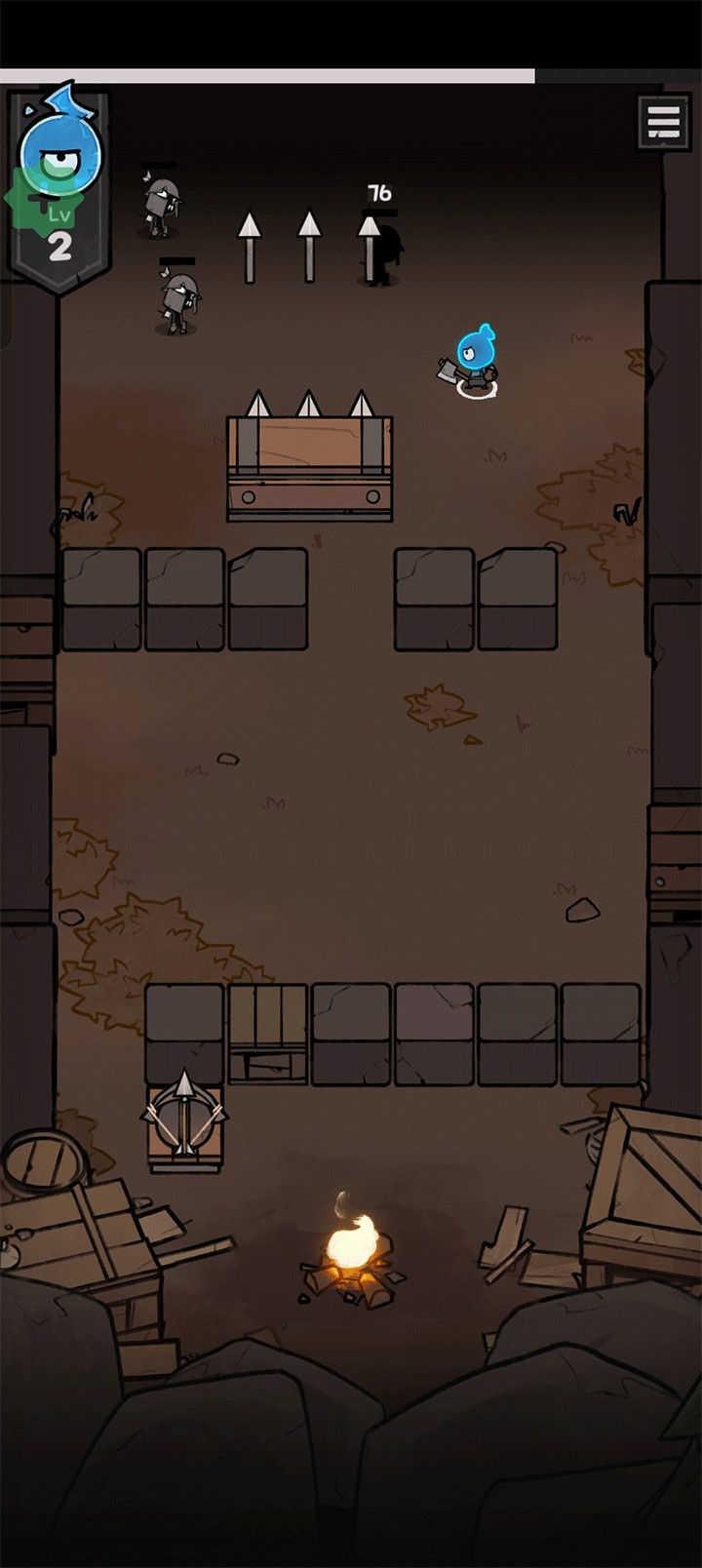Tap the blue flame character level badge
This screenshot has width=702, height=1568.
59,189
